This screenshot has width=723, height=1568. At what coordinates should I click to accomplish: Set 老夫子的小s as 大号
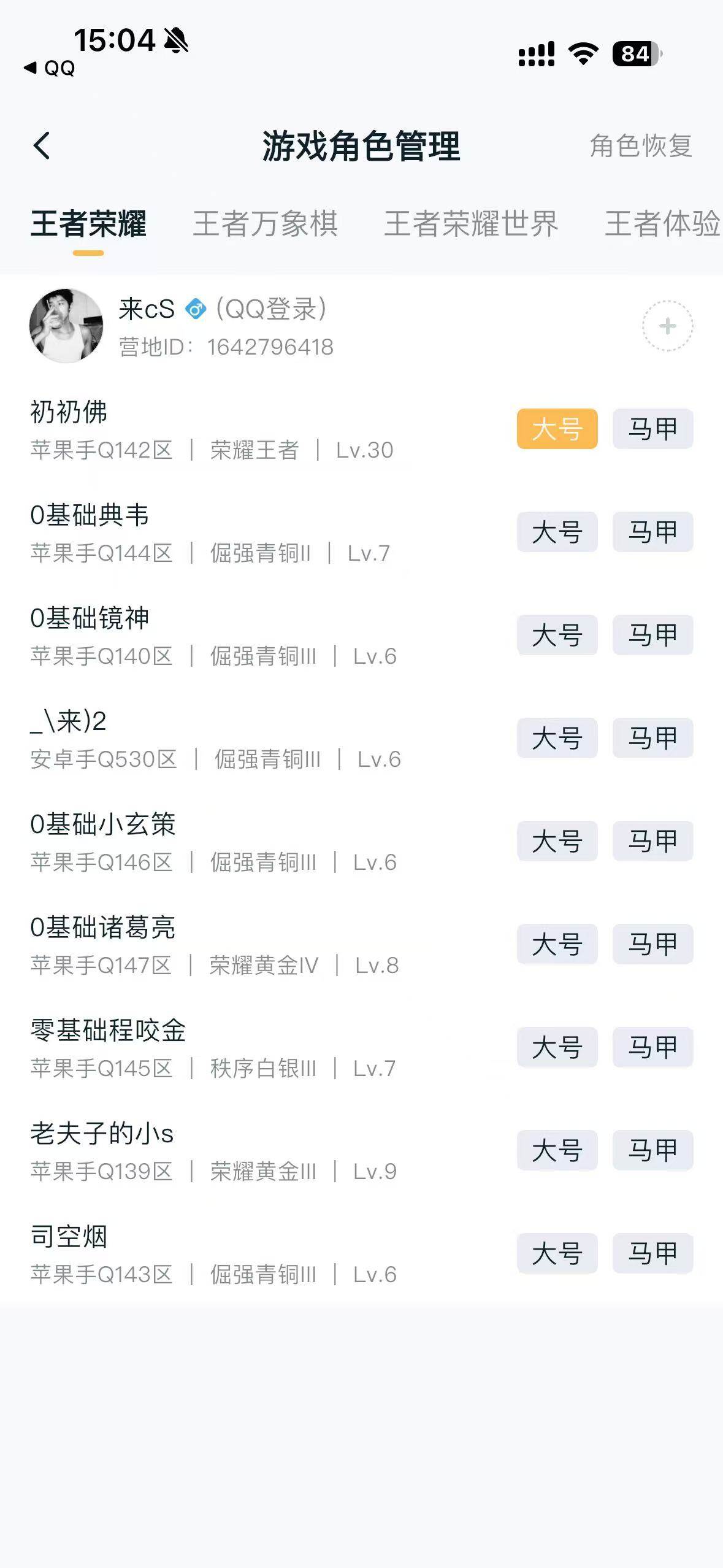(557, 1150)
